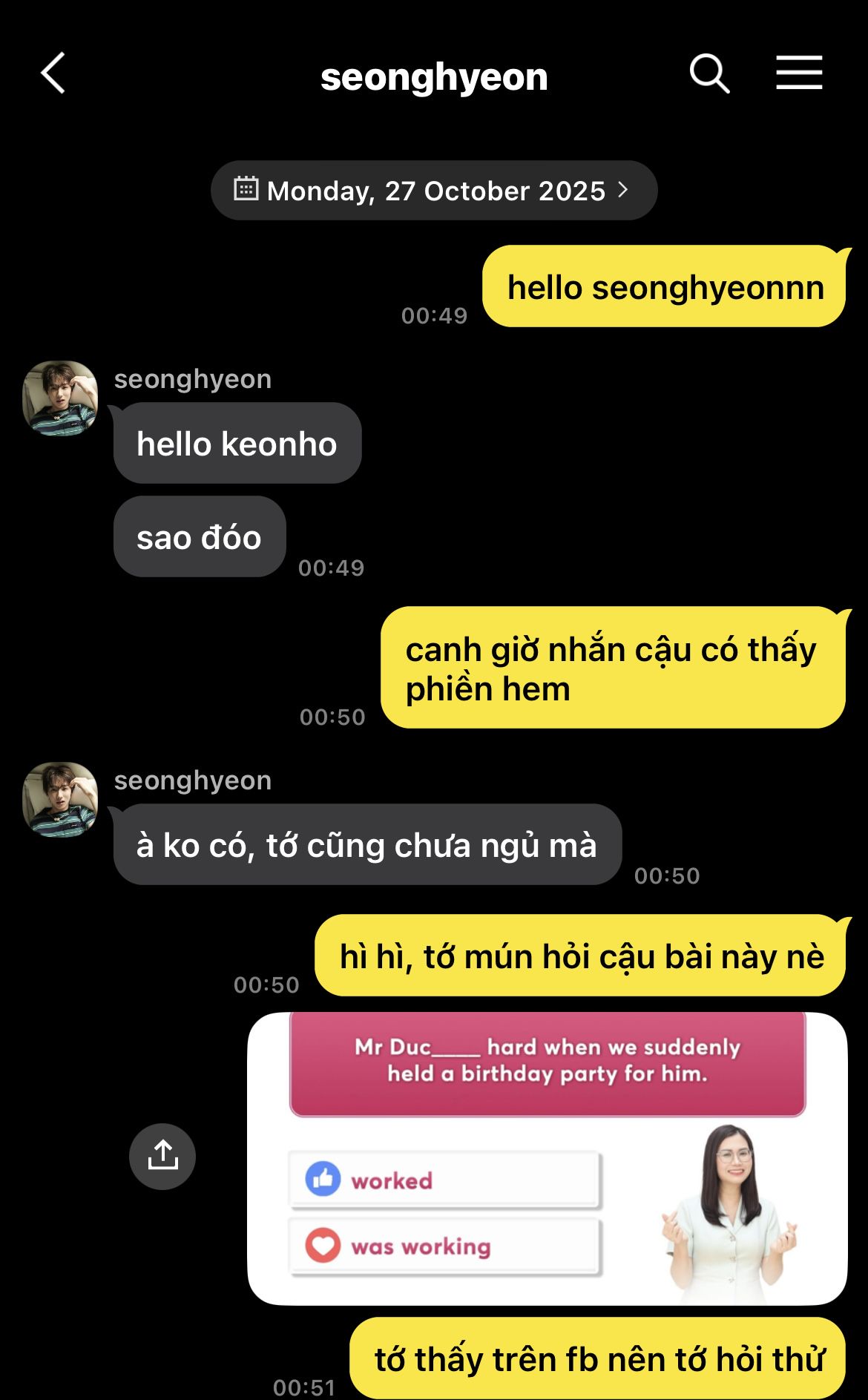Share the grammar quiz image
The width and height of the screenshot is (868, 1400).
pos(162,1156)
